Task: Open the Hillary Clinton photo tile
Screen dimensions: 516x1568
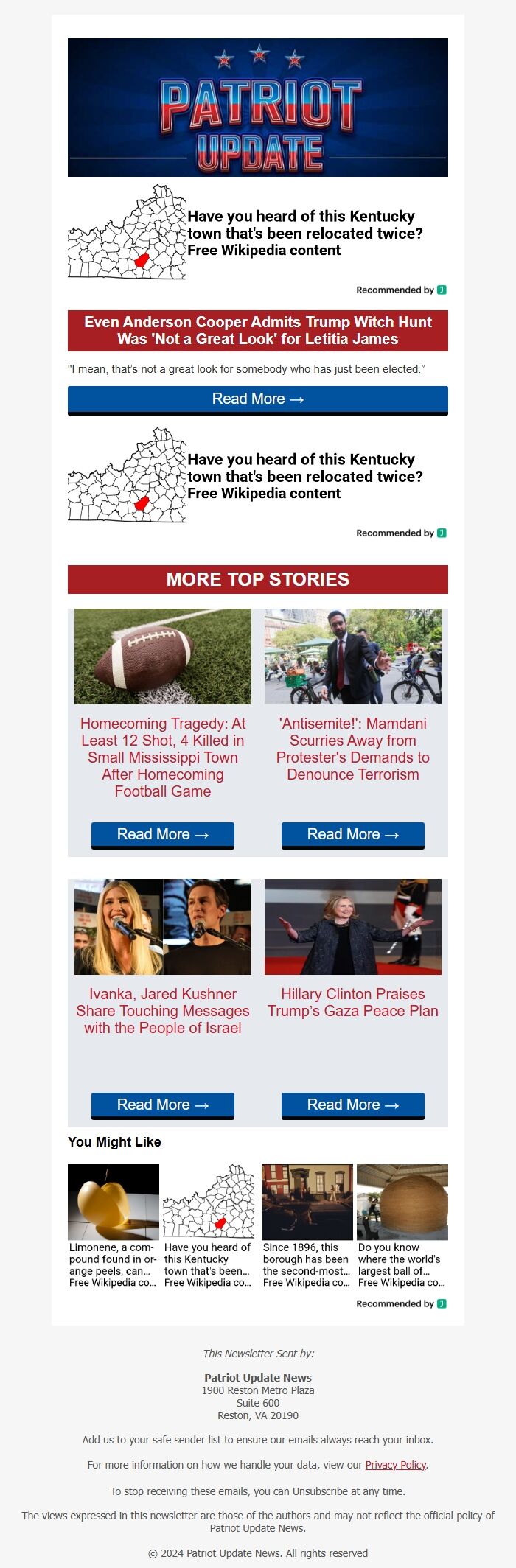Action: pos(352,926)
